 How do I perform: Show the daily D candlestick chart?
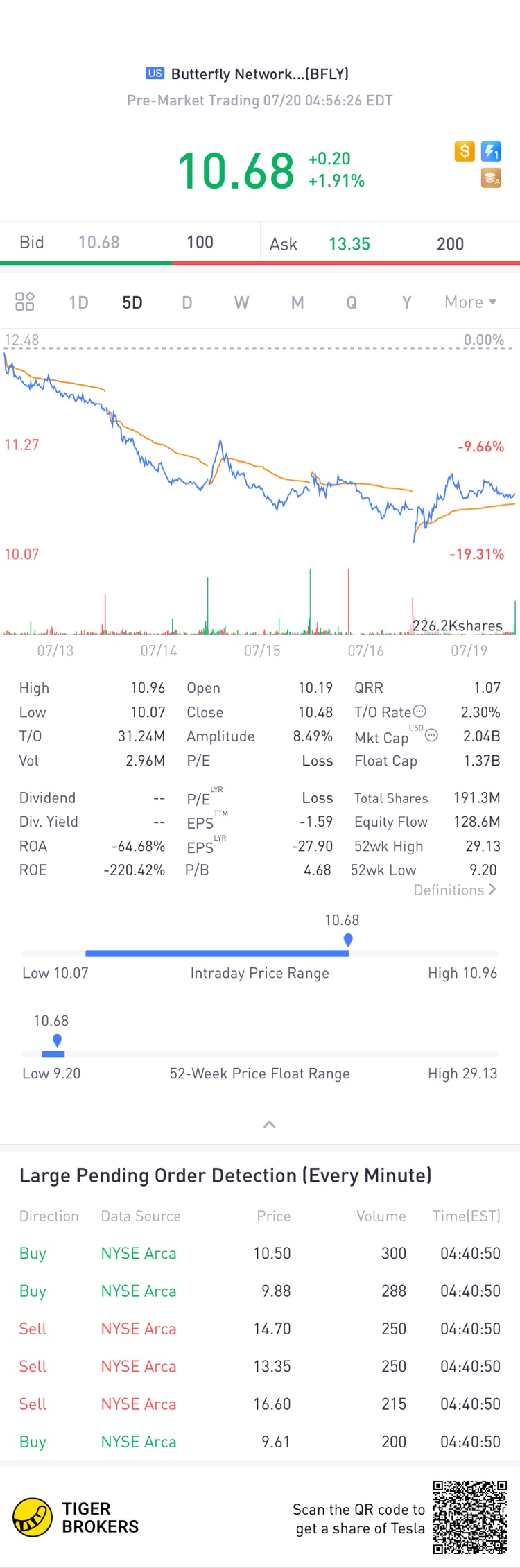(x=187, y=302)
